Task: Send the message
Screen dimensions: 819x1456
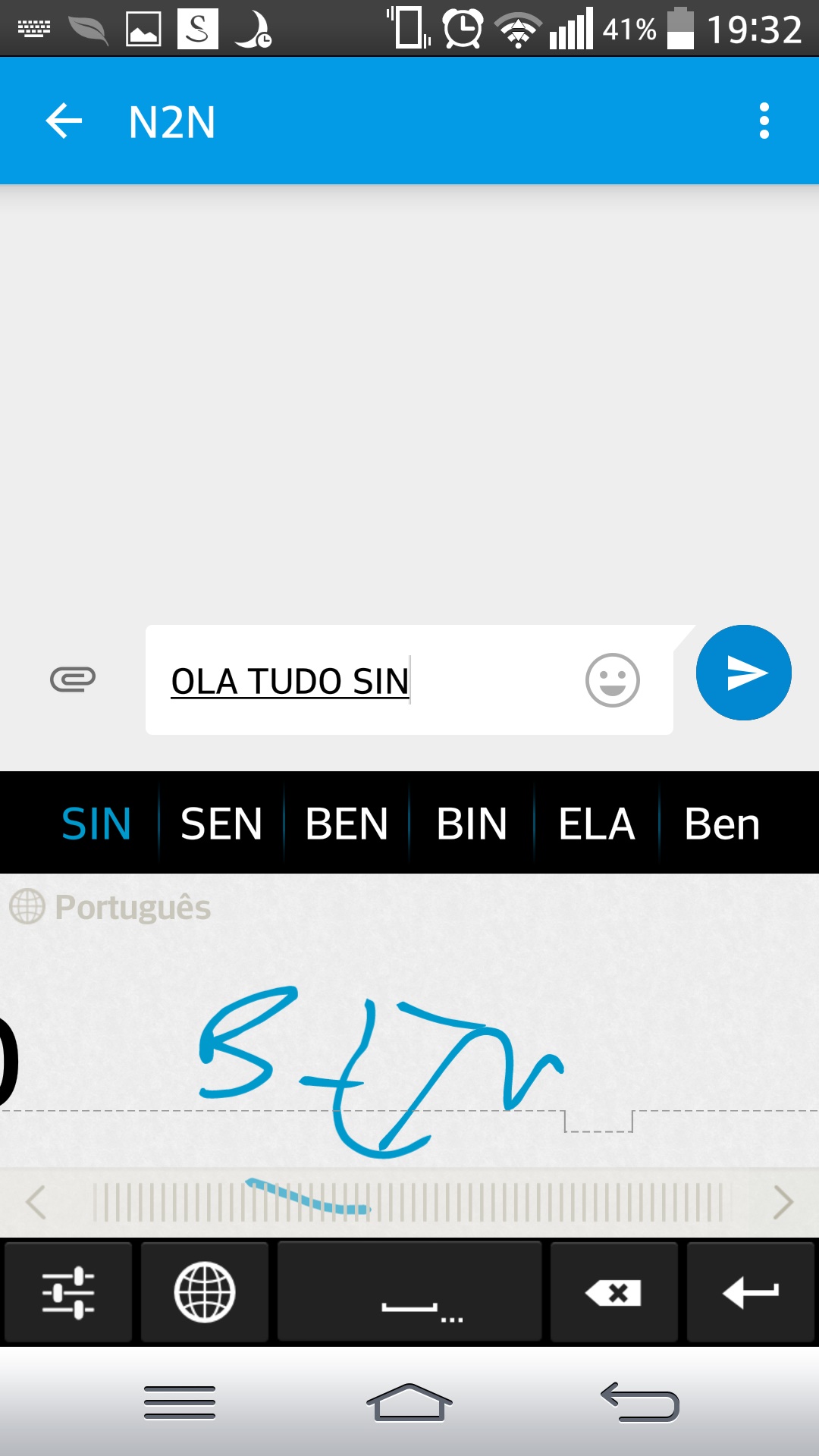Action: (x=744, y=673)
